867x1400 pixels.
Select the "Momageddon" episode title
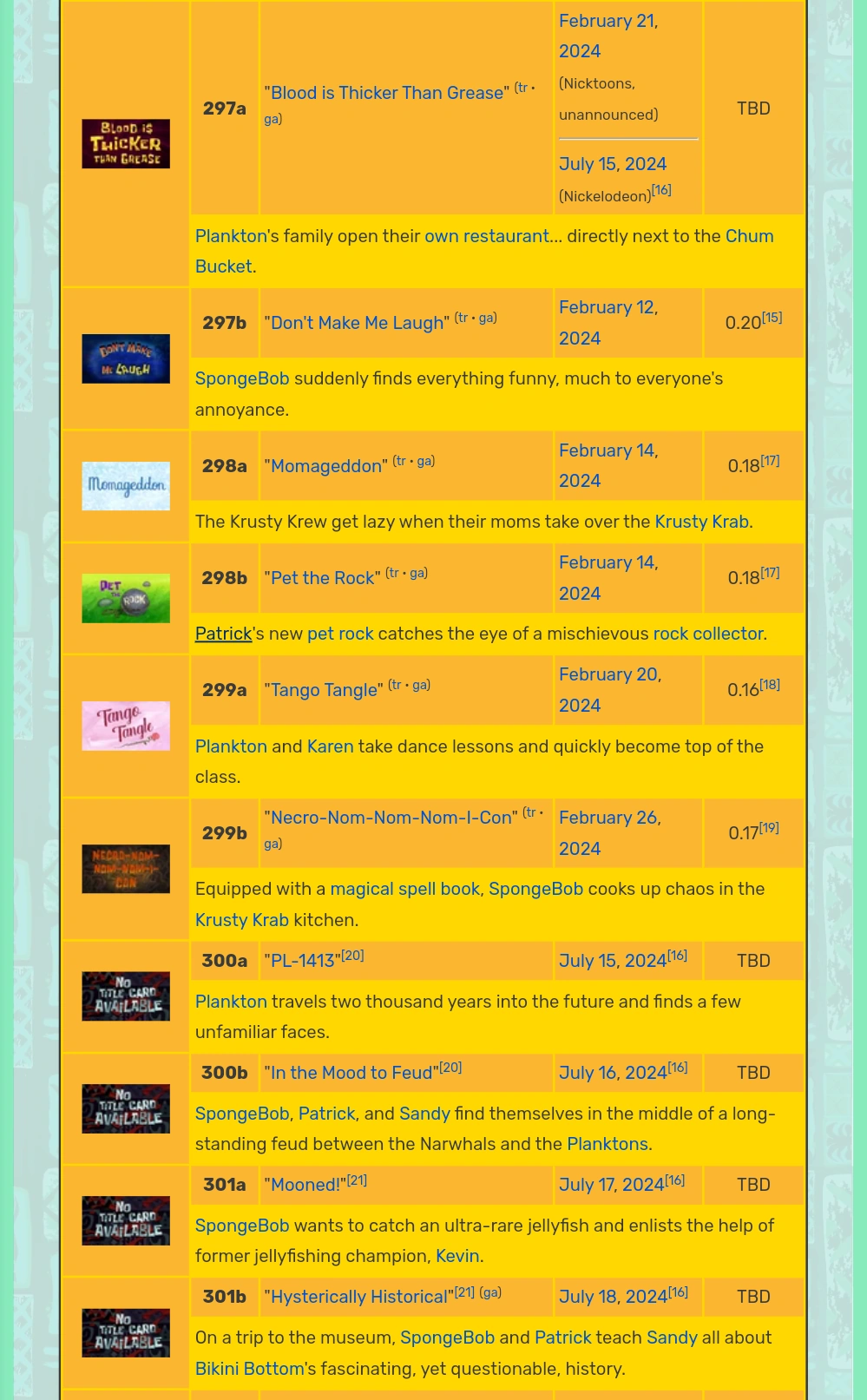coord(325,466)
